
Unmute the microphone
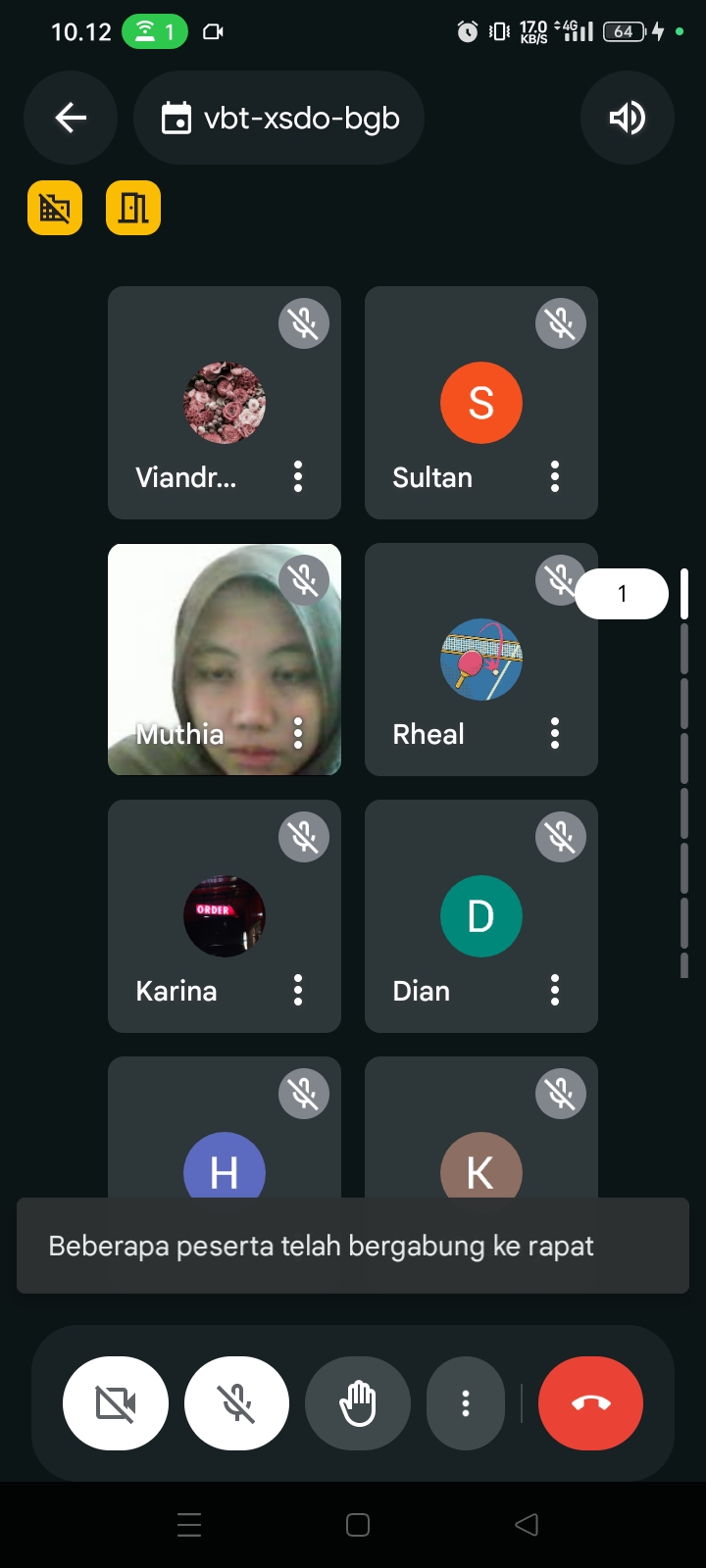[236, 1403]
